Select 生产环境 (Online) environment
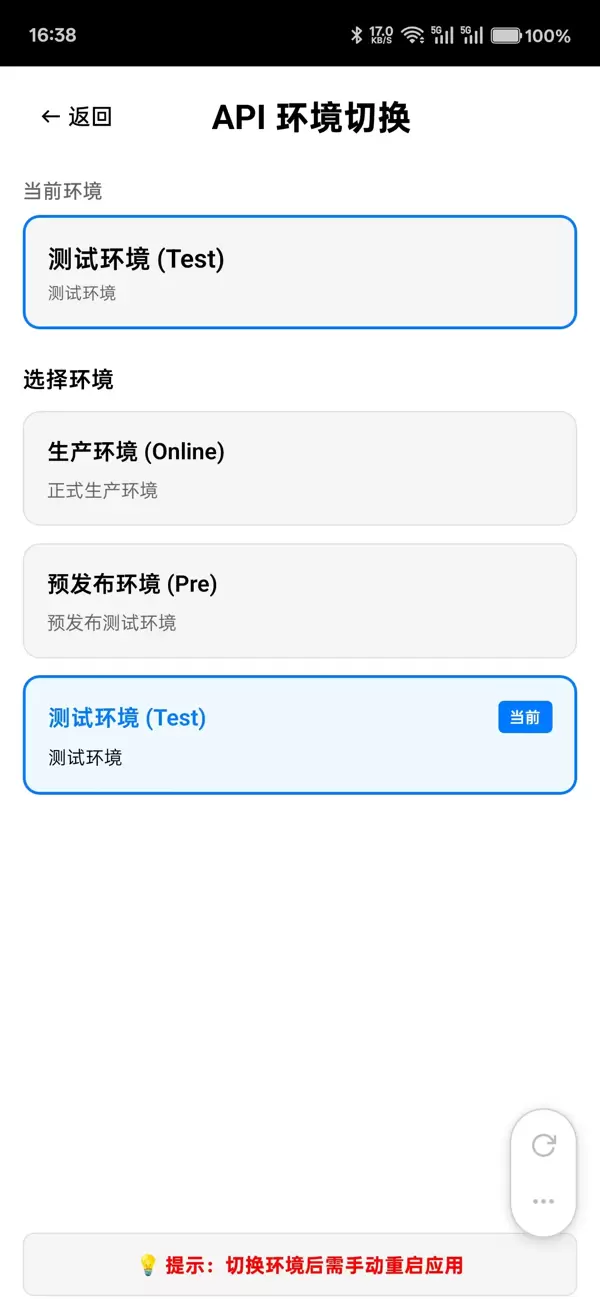This screenshot has width=600, height=1299. pos(299,468)
